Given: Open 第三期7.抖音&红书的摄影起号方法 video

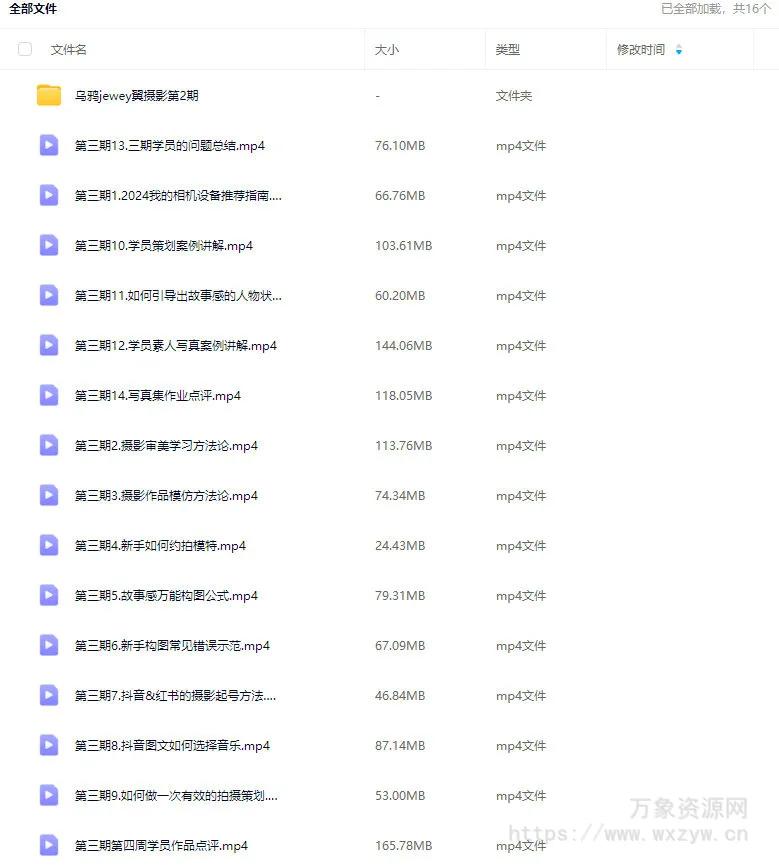Looking at the screenshot, I should click(x=175, y=696).
